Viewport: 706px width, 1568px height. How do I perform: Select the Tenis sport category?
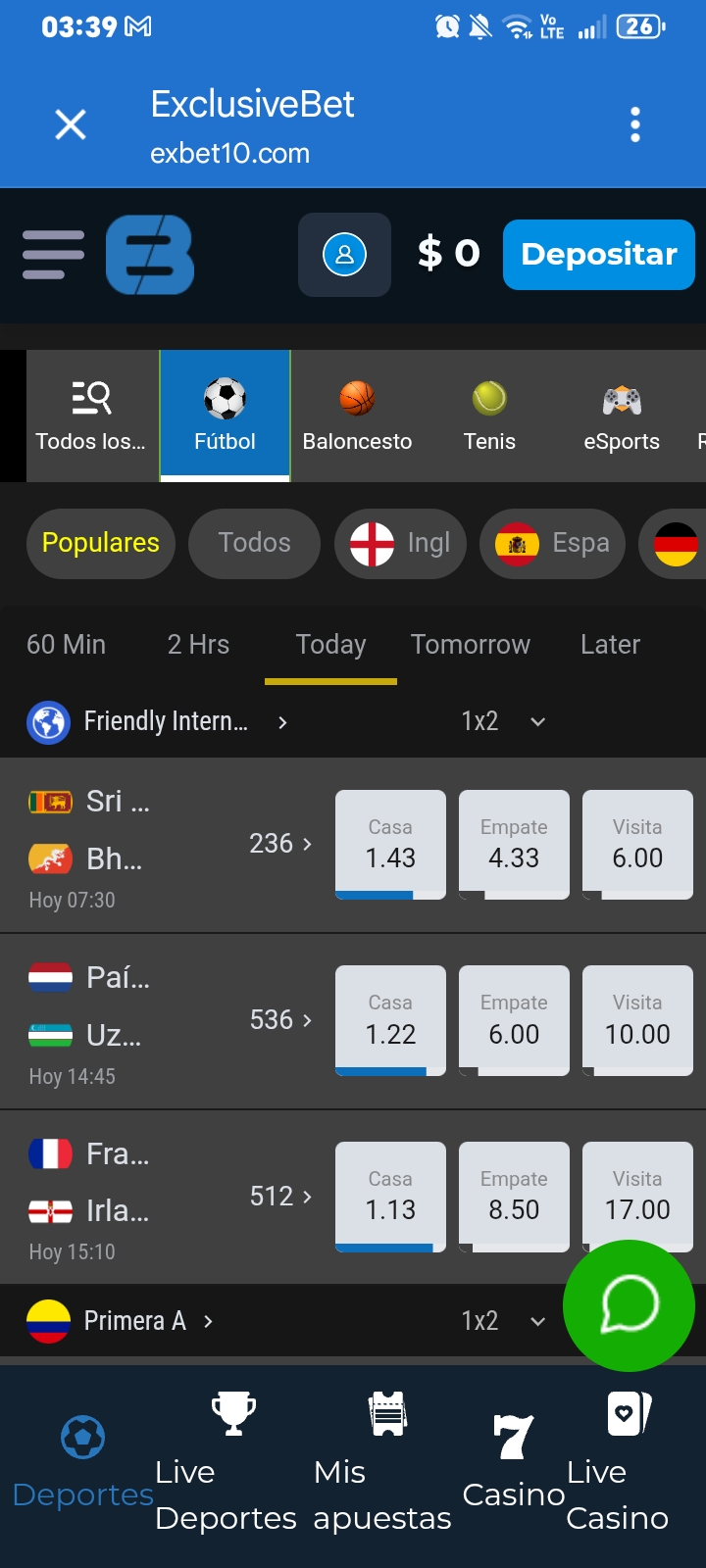[489, 416]
